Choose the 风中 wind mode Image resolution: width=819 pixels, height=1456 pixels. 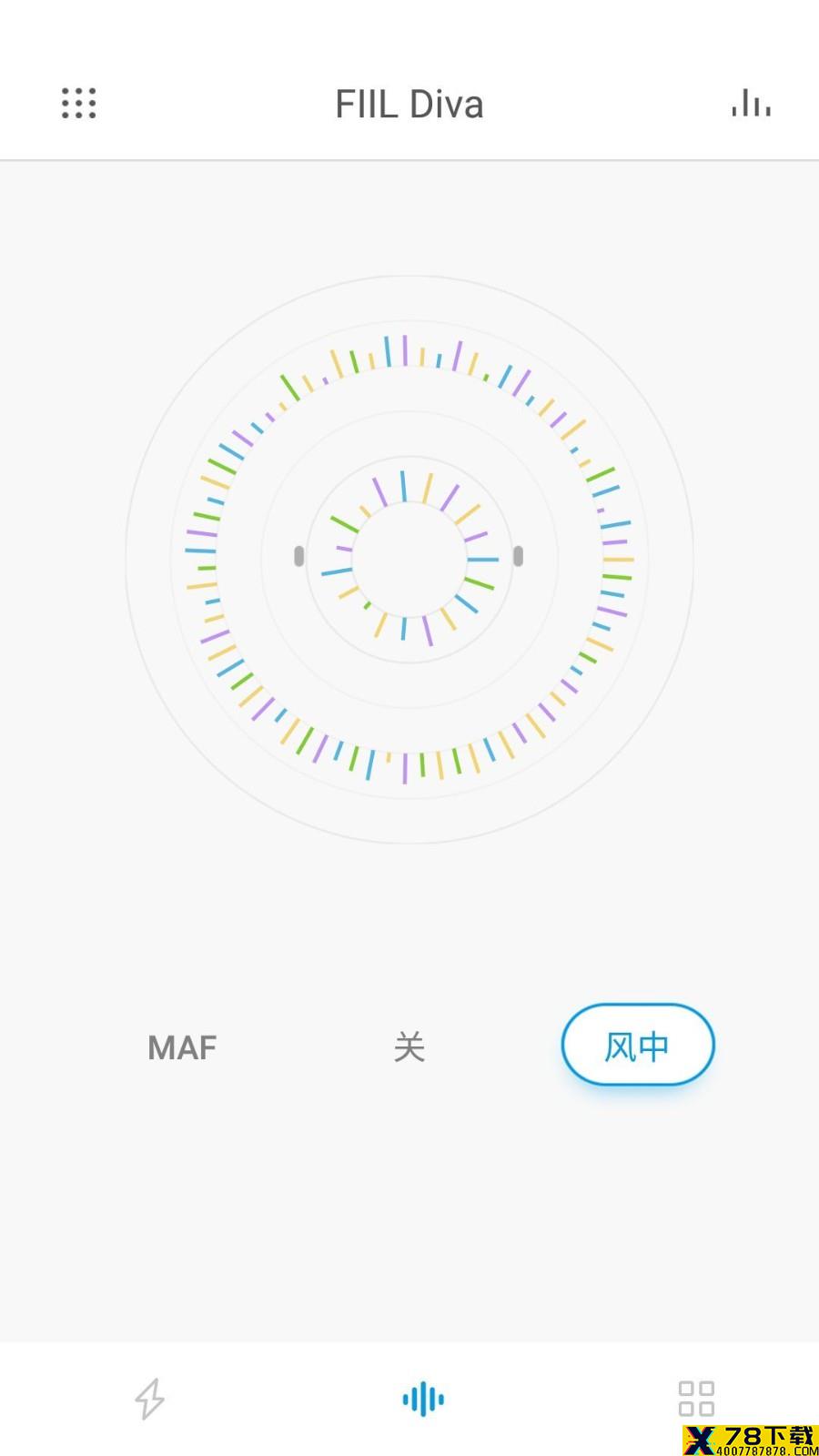(637, 1046)
